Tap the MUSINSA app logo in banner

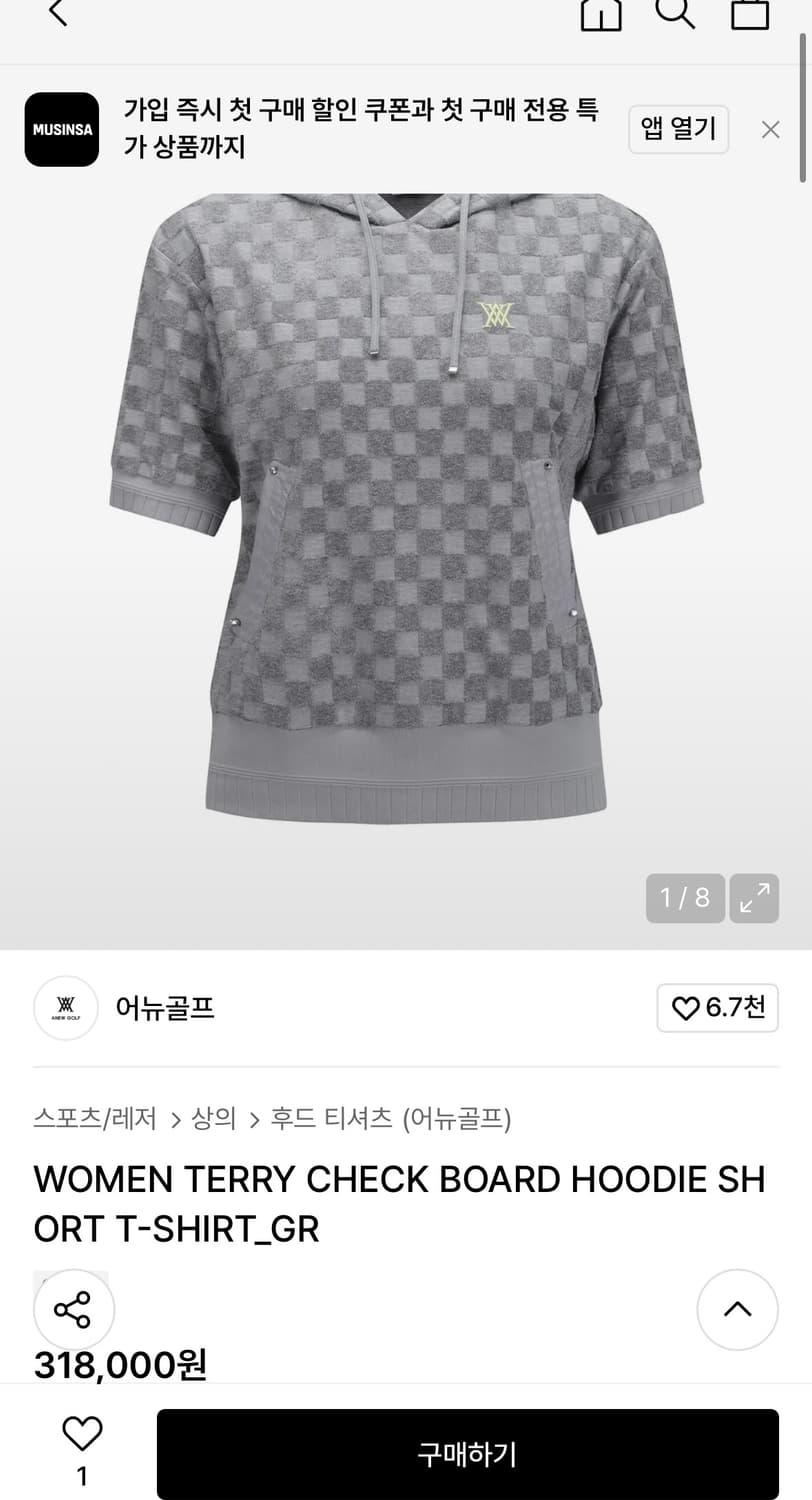(x=61, y=129)
